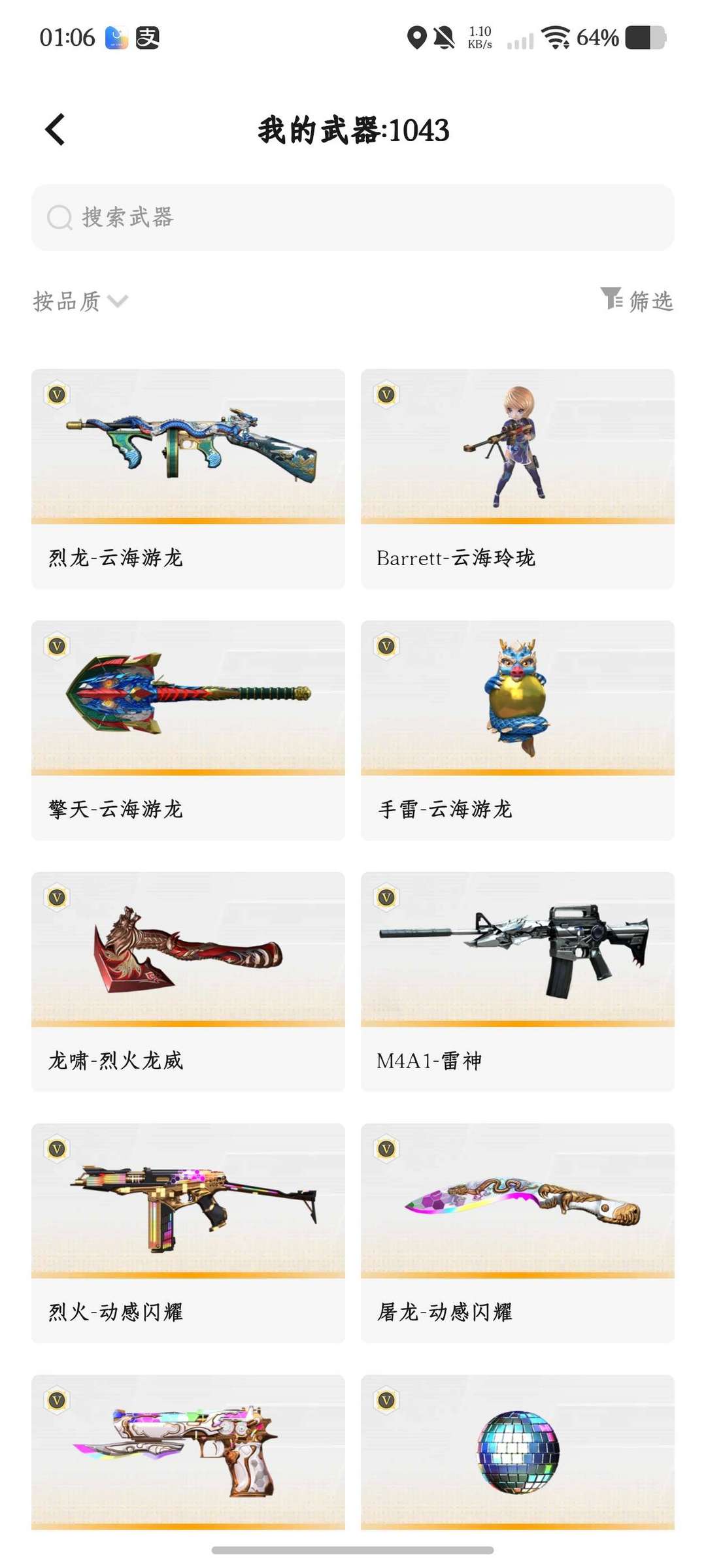Tap the 搜索武器 search input field

(x=353, y=218)
